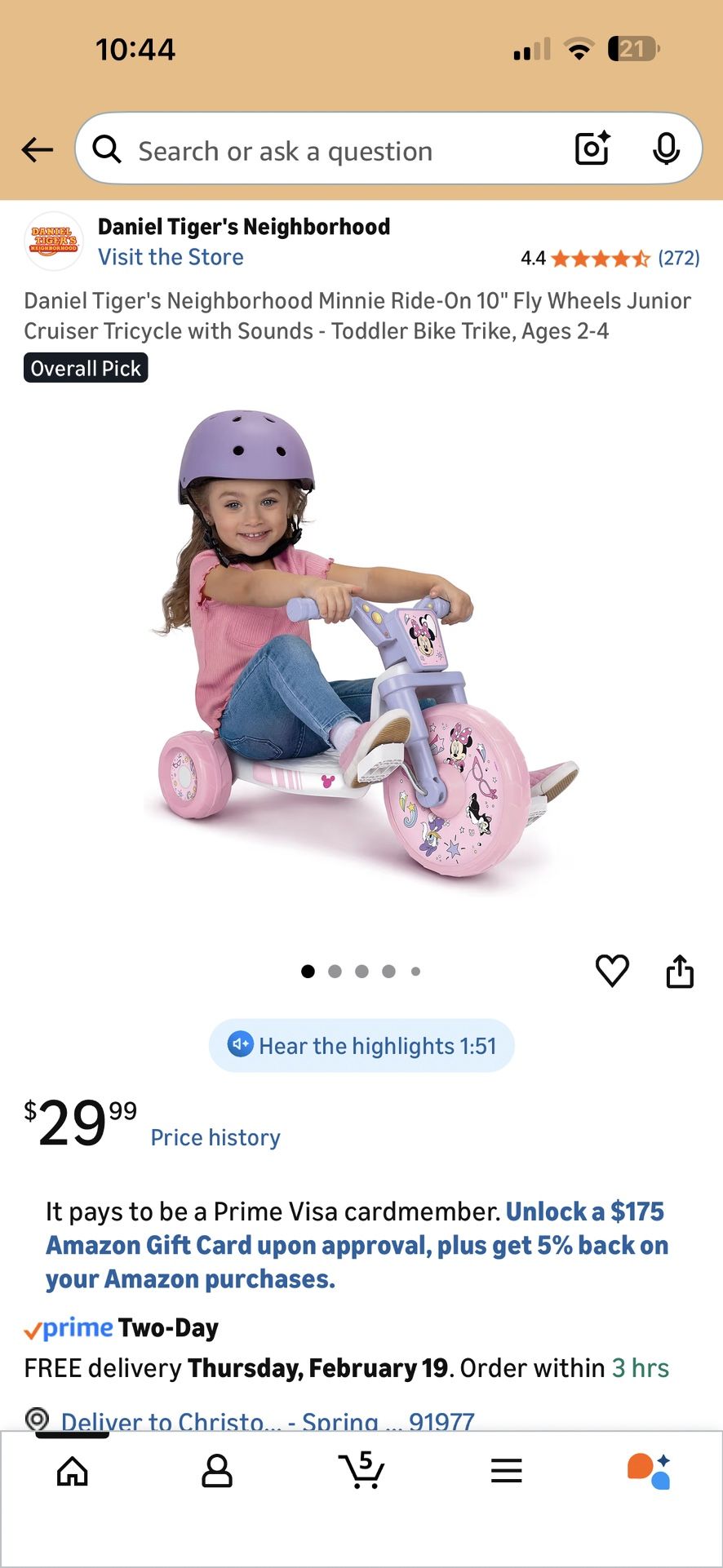The height and width of the screenshot is (1568, 723).
Task: Share this product listing
Action: coord(680,971)
